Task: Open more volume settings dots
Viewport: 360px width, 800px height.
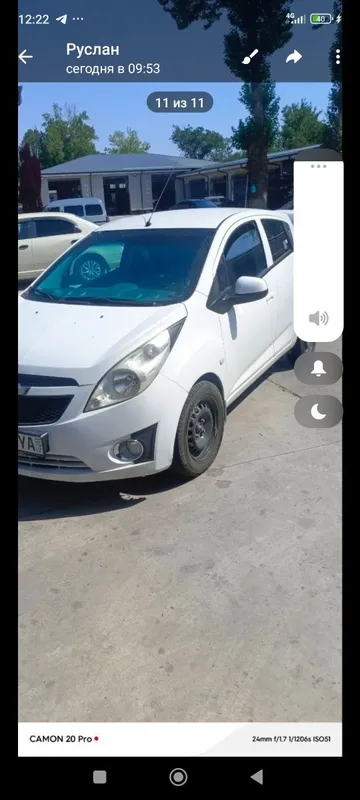Action: coord(318,166)
